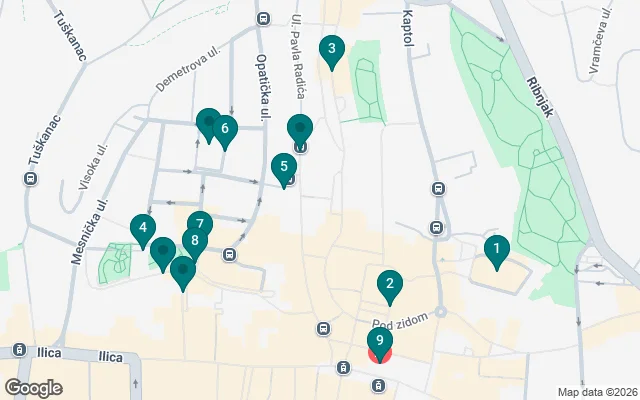Image resolution: width=640 pixels, height=400 pixels.
Task: Tap pin number 5 on the map
Action: point(284,168)
